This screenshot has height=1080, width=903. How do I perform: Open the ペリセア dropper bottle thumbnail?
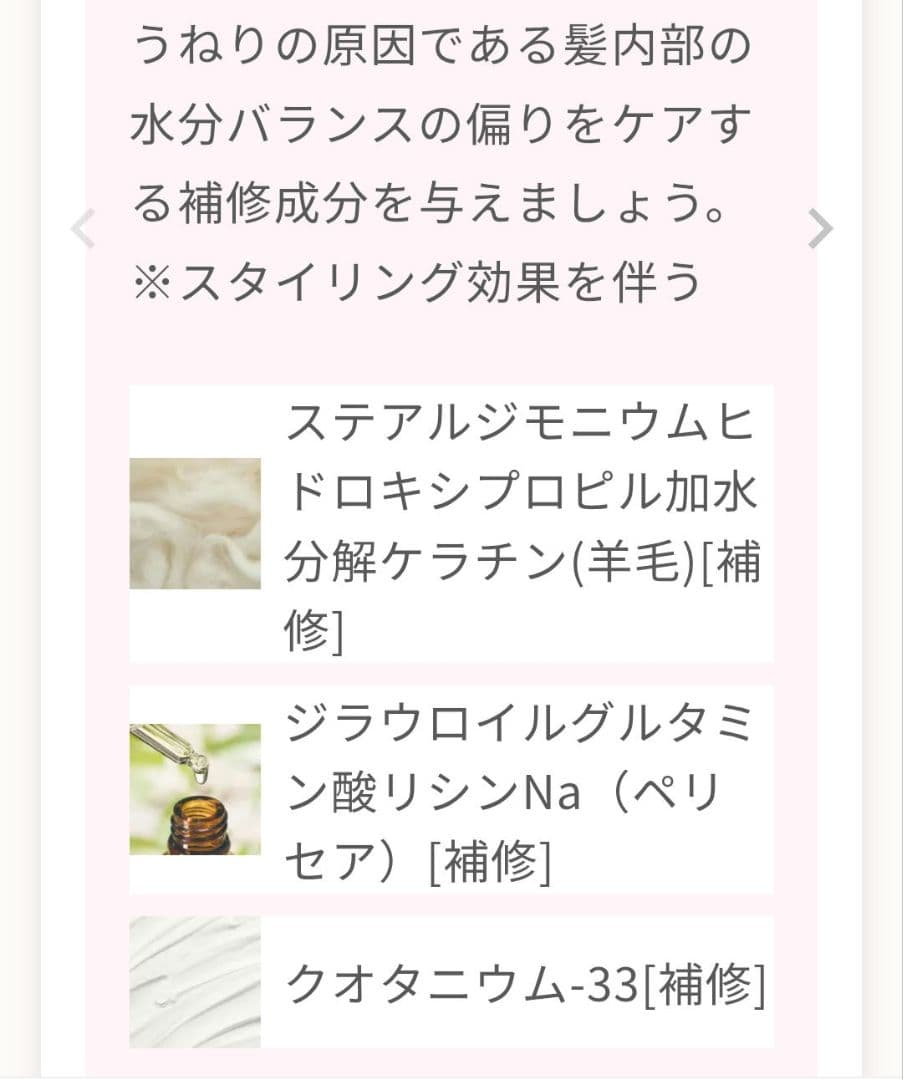pos(196,789)
